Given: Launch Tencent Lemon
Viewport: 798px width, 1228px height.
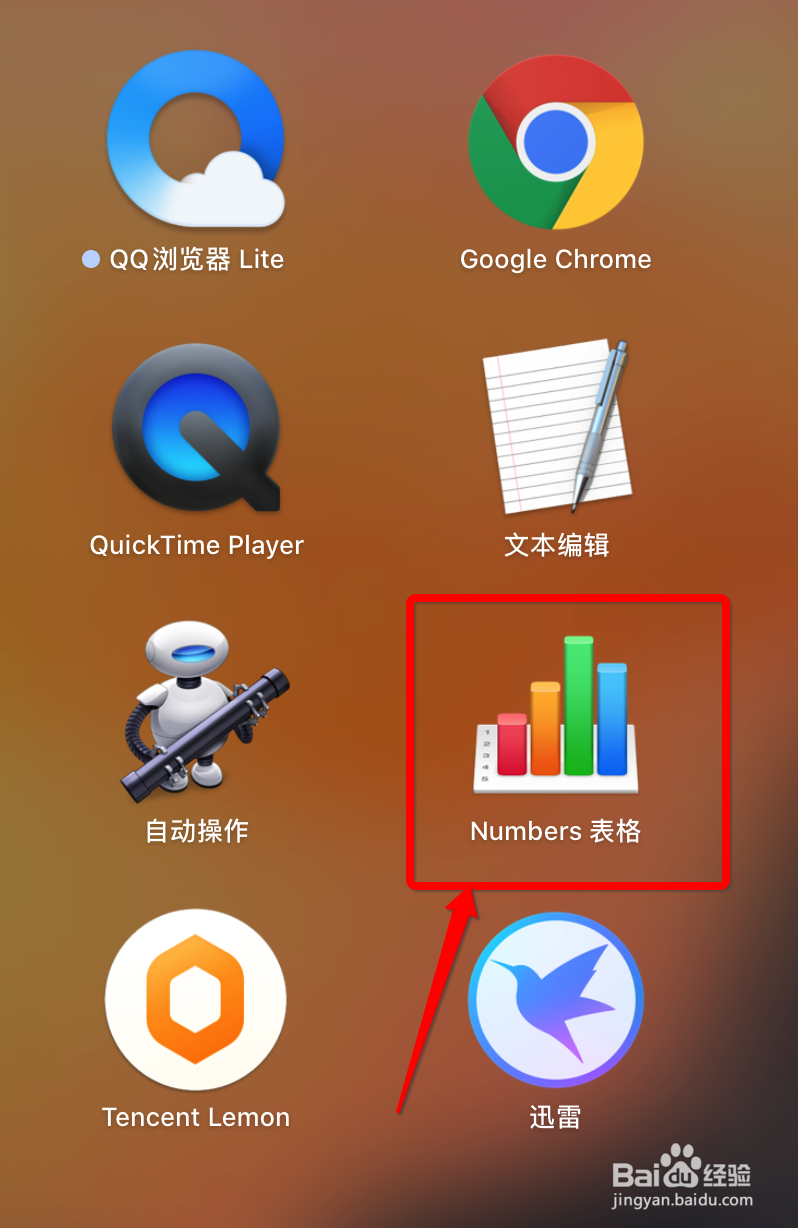Looking at the screenshot, I should (196, 1000).
